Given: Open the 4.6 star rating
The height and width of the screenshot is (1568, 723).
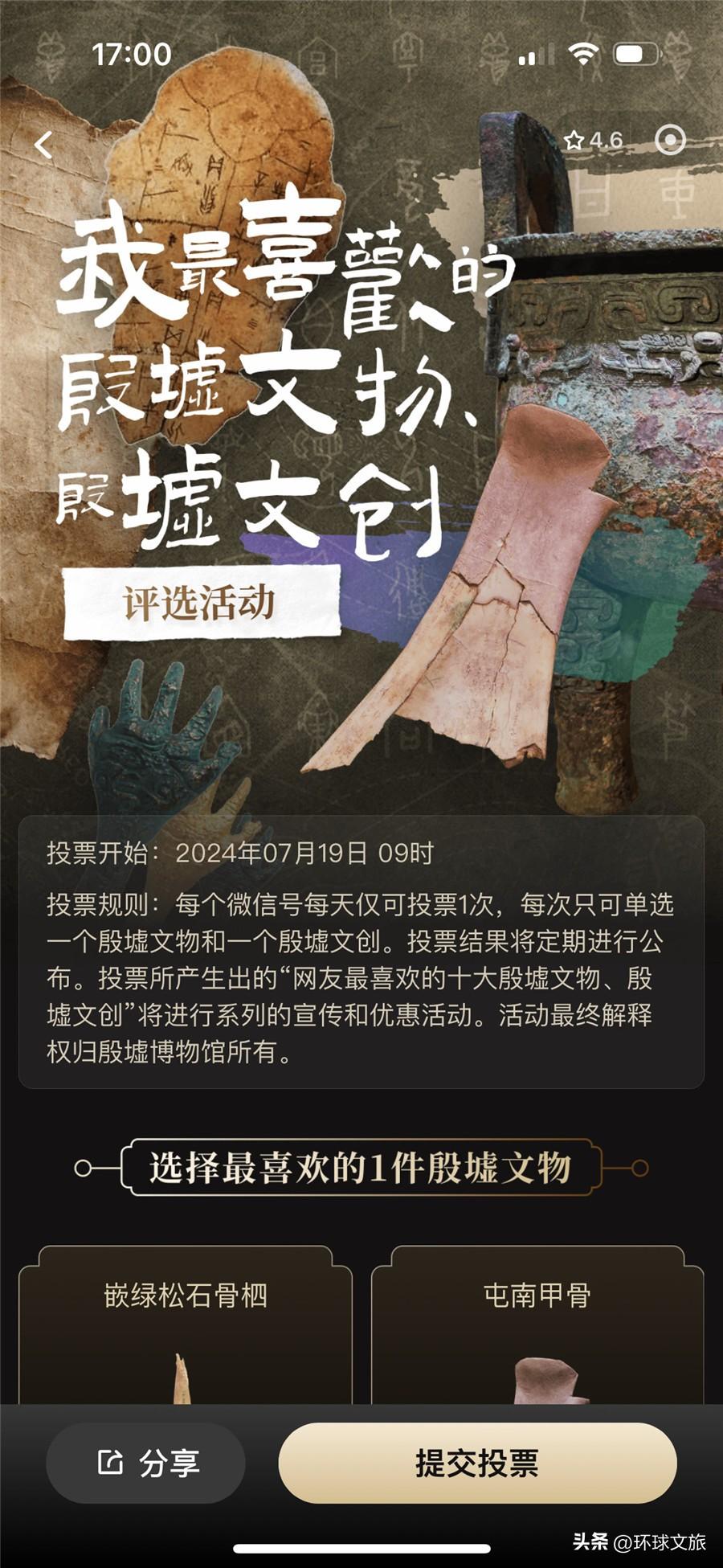Looking at the screenshot, I should coord(594,141).
